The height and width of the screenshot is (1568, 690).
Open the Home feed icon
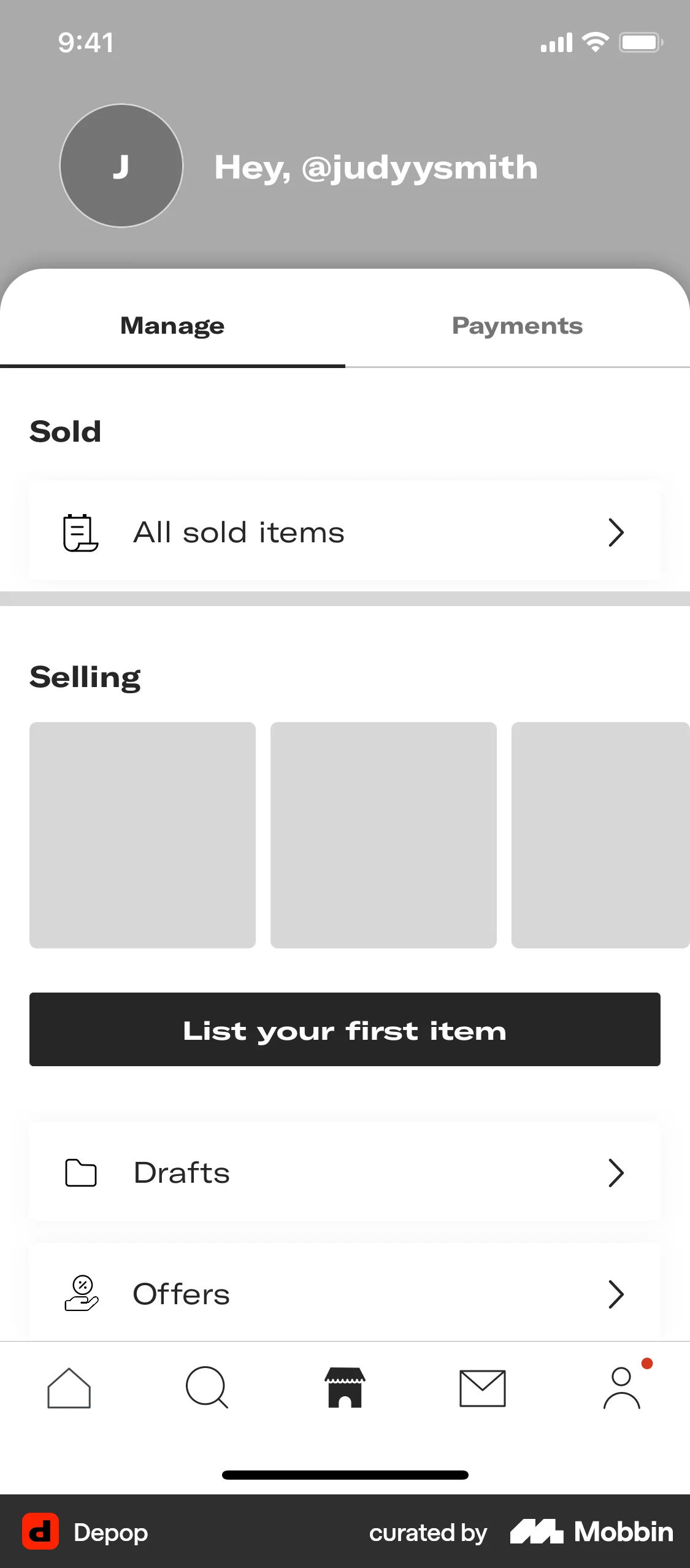69,1388
